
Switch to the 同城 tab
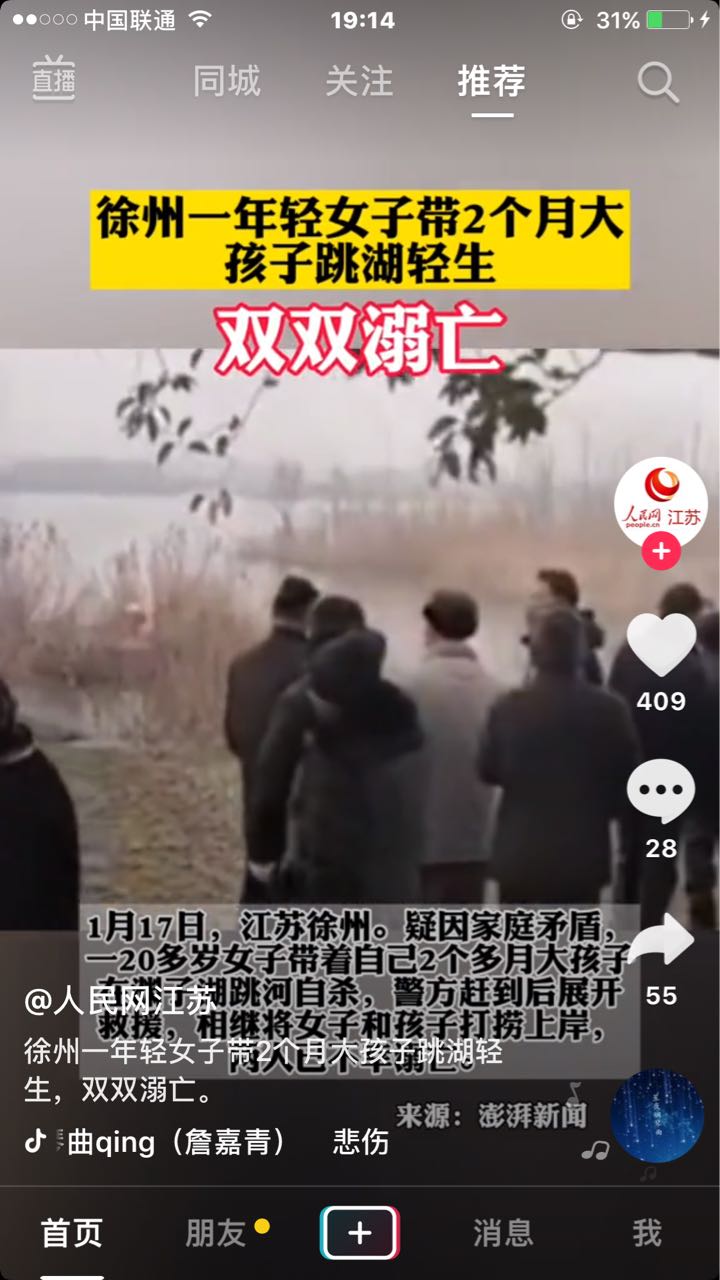227,82
